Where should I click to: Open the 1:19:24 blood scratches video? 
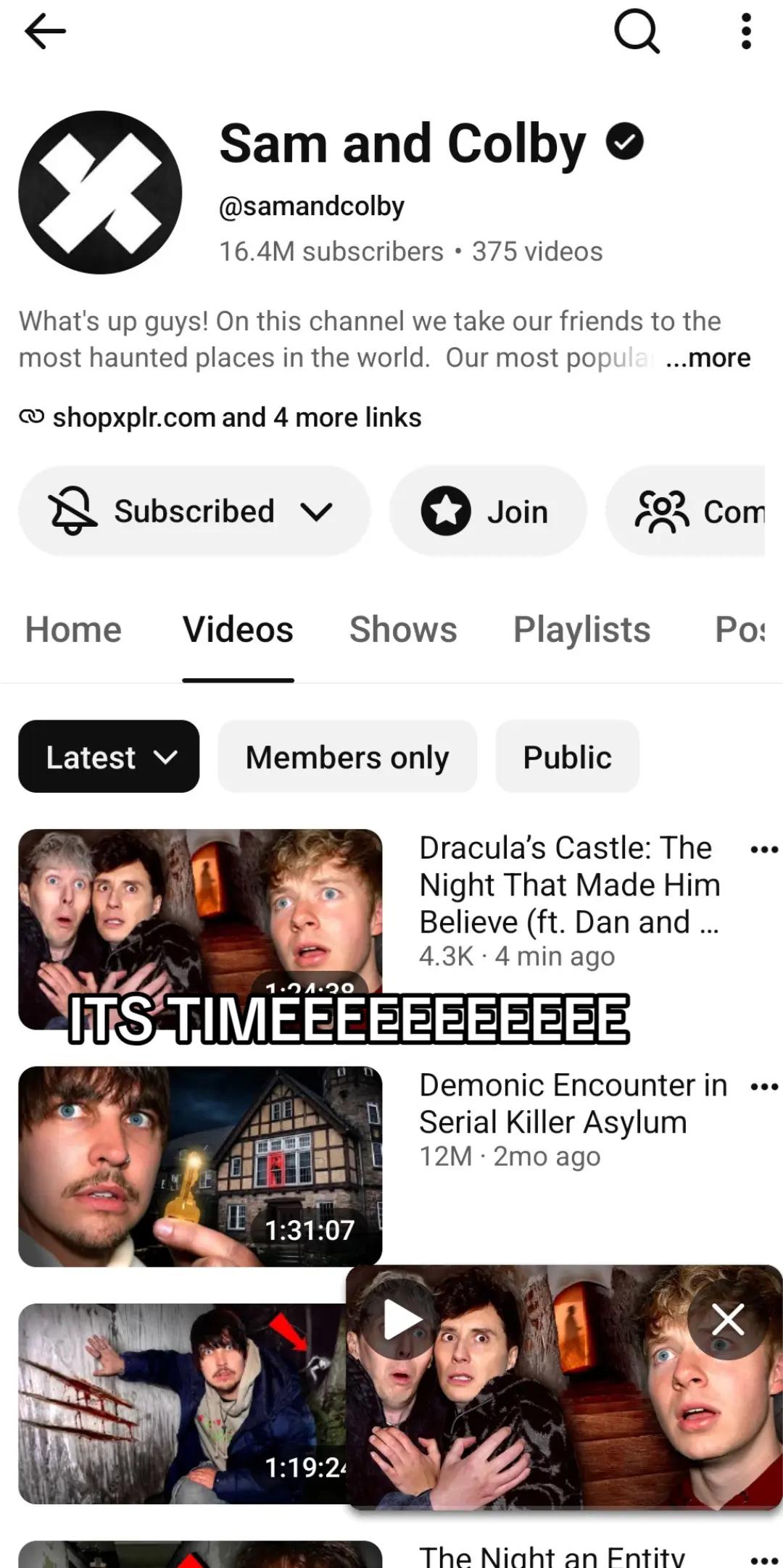183,1404
